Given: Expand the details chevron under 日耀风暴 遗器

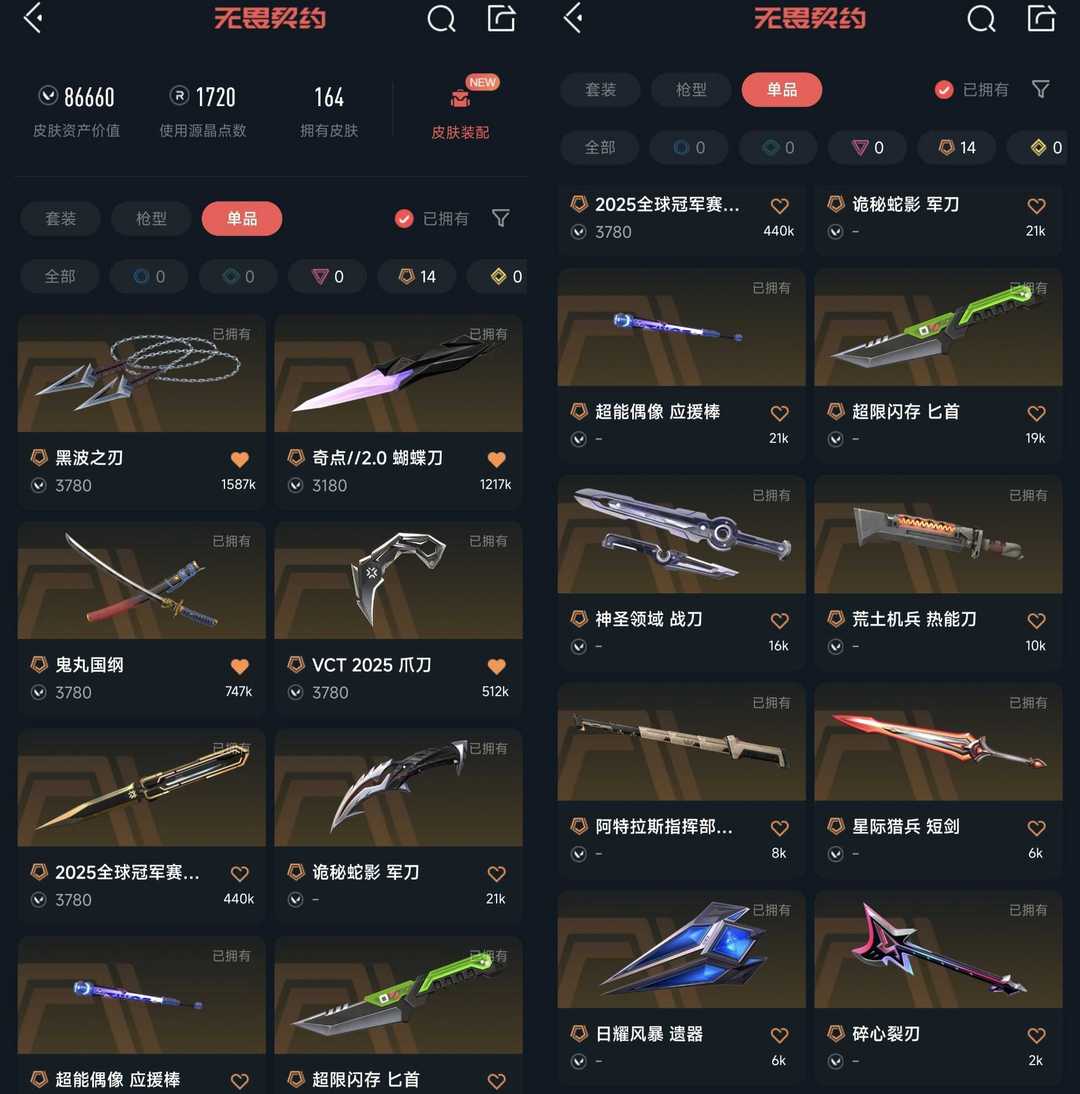Looking at the screenshot, I should pyautogui.click(x=578, y=1061).
